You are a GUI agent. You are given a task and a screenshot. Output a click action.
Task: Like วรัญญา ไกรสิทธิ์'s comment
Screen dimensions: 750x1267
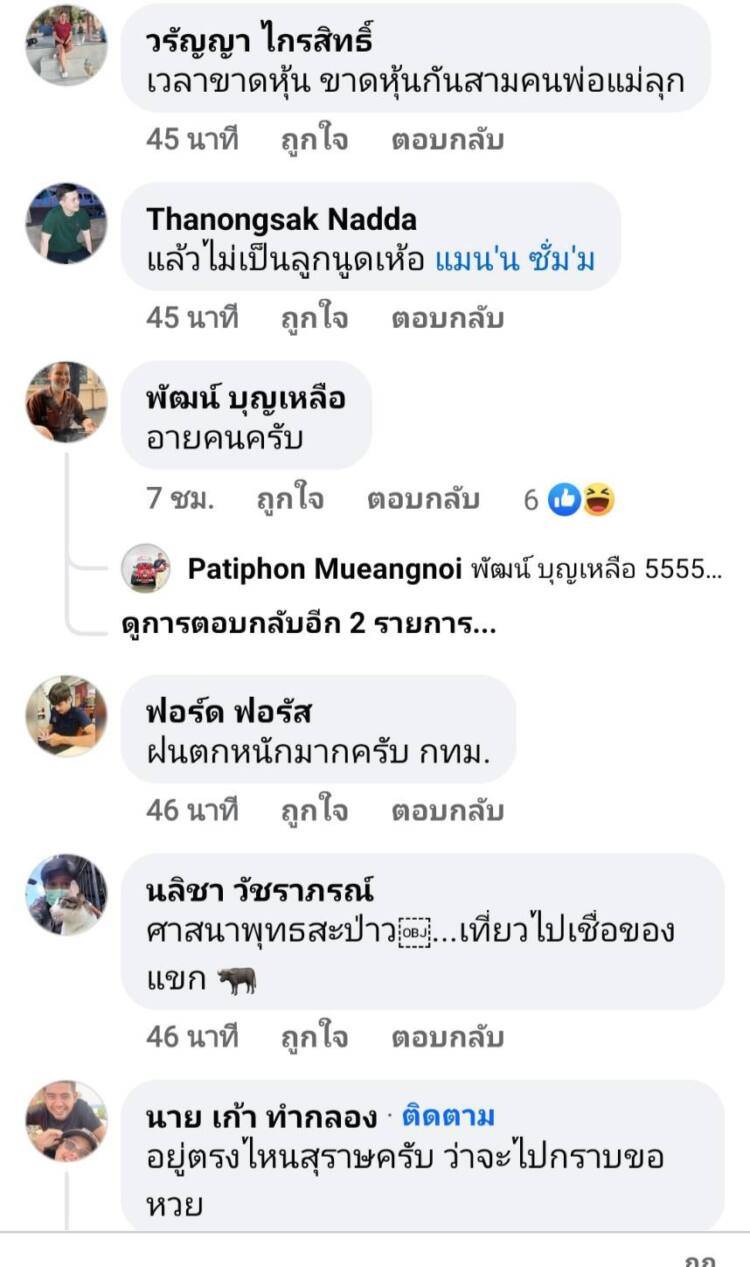click(x=314, y=140)
